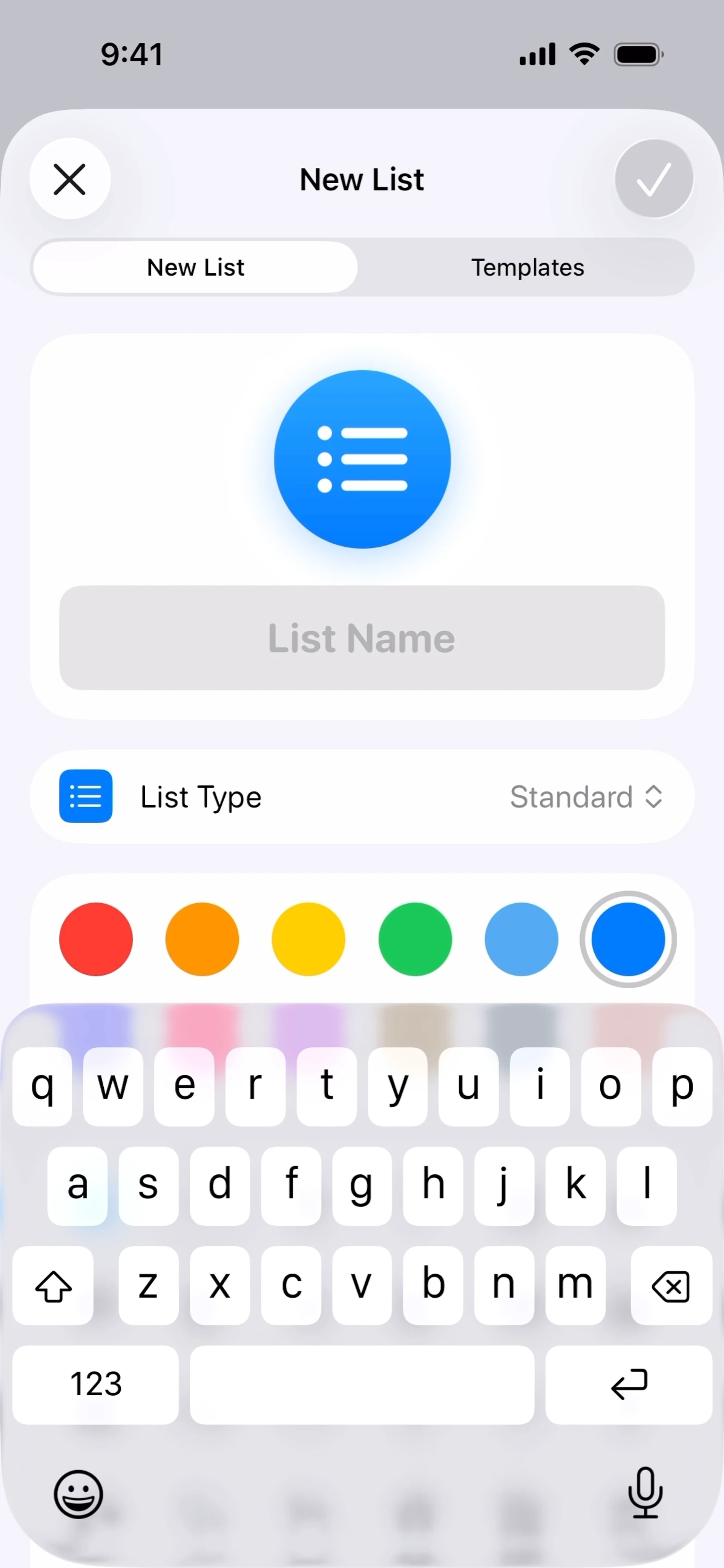Image resolution: width=724 pixels, height=1568 pixels.
Task: Choose the green color swatch
Action: (415, 939)
